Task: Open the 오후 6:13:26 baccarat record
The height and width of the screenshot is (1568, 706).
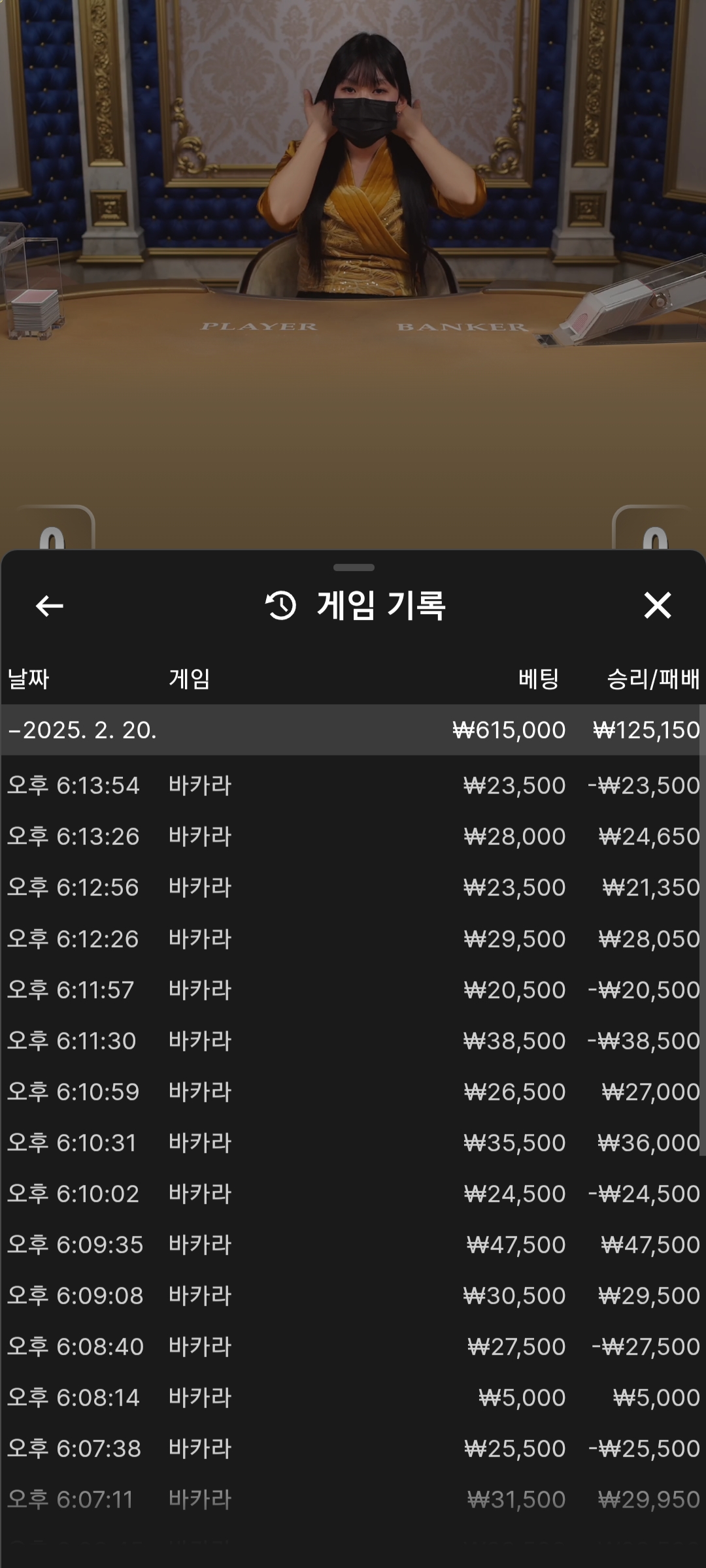Action: [353, 836]
